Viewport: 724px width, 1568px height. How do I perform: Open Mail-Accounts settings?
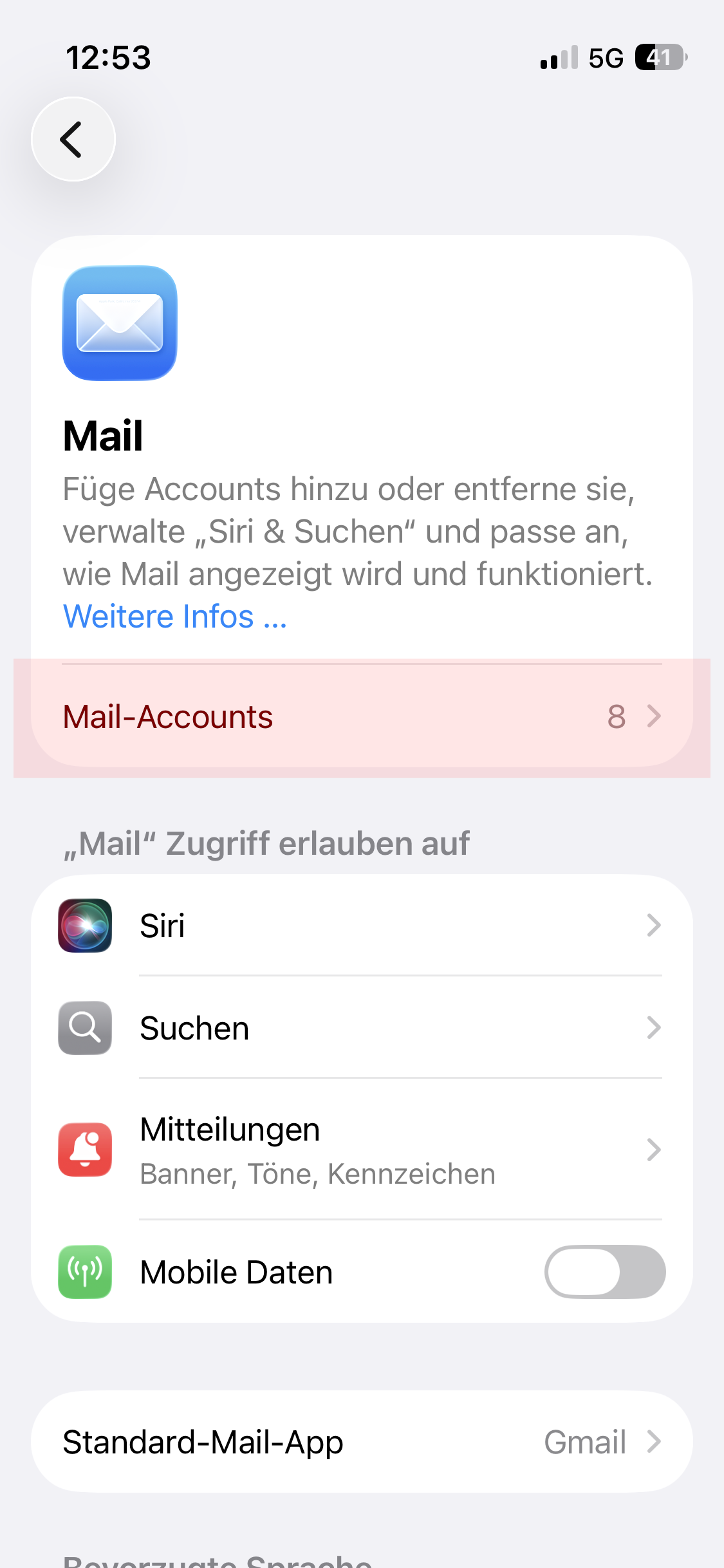point(362,716)
